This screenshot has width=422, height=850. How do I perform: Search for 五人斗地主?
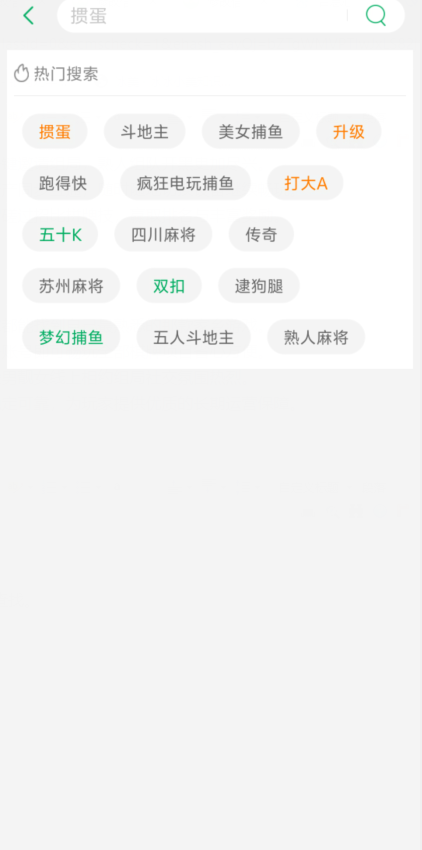(194, 337)
